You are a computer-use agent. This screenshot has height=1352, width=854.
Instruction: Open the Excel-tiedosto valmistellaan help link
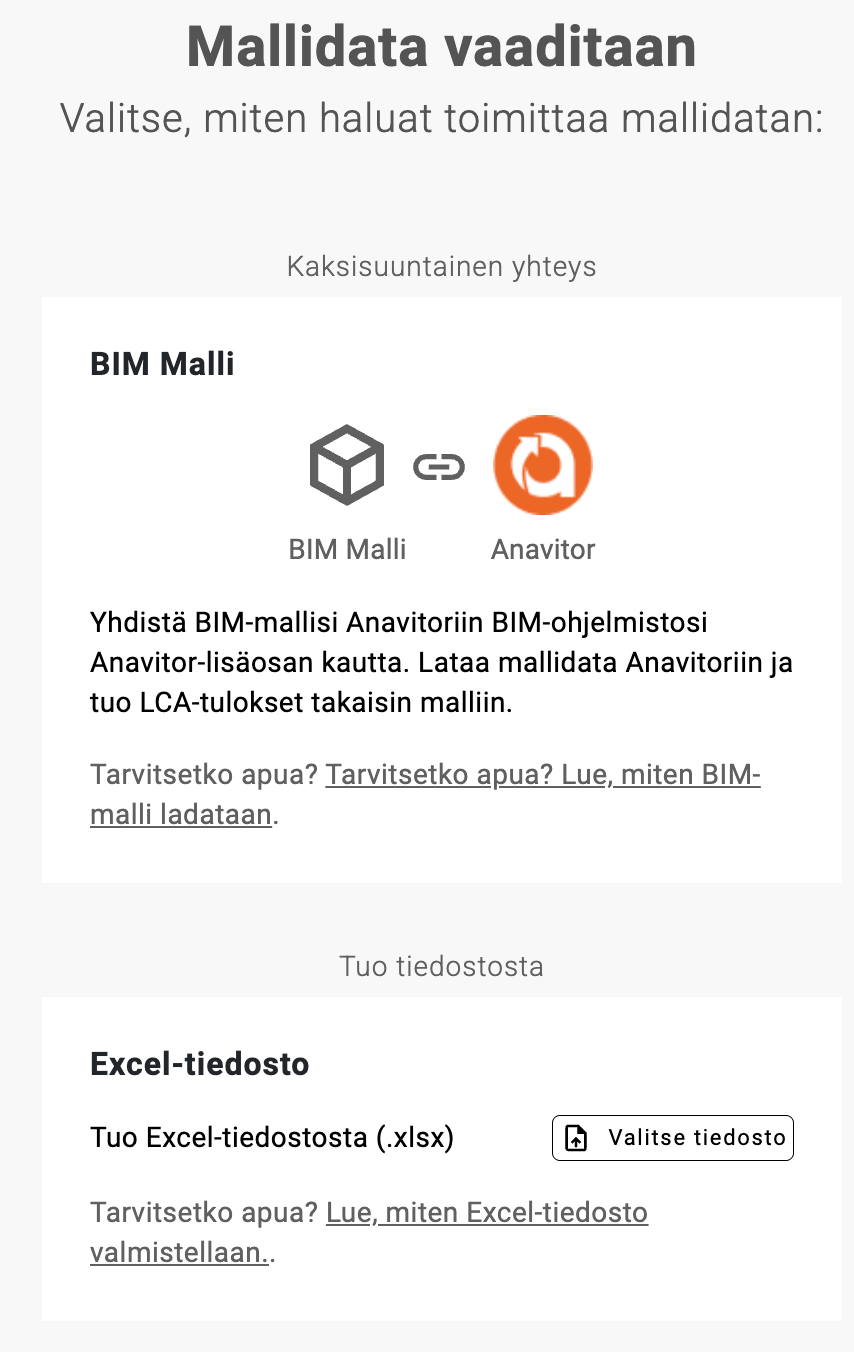487,1213
